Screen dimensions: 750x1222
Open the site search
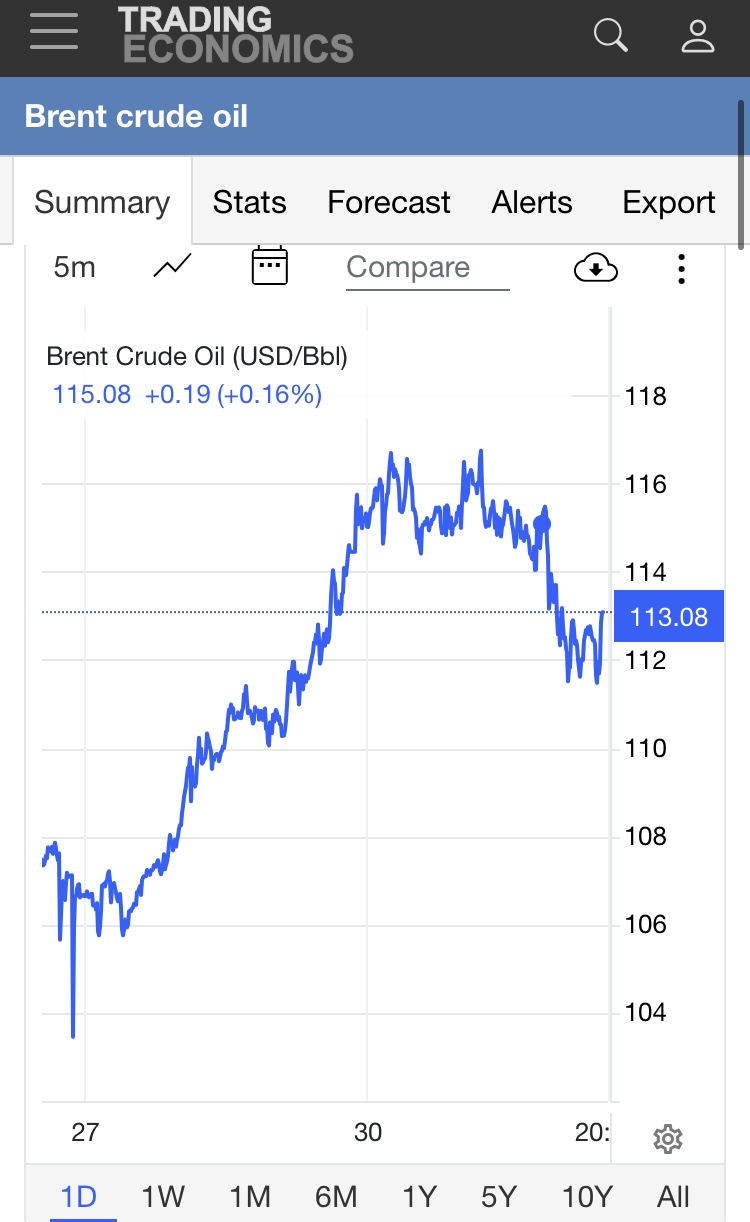[610, 36]
